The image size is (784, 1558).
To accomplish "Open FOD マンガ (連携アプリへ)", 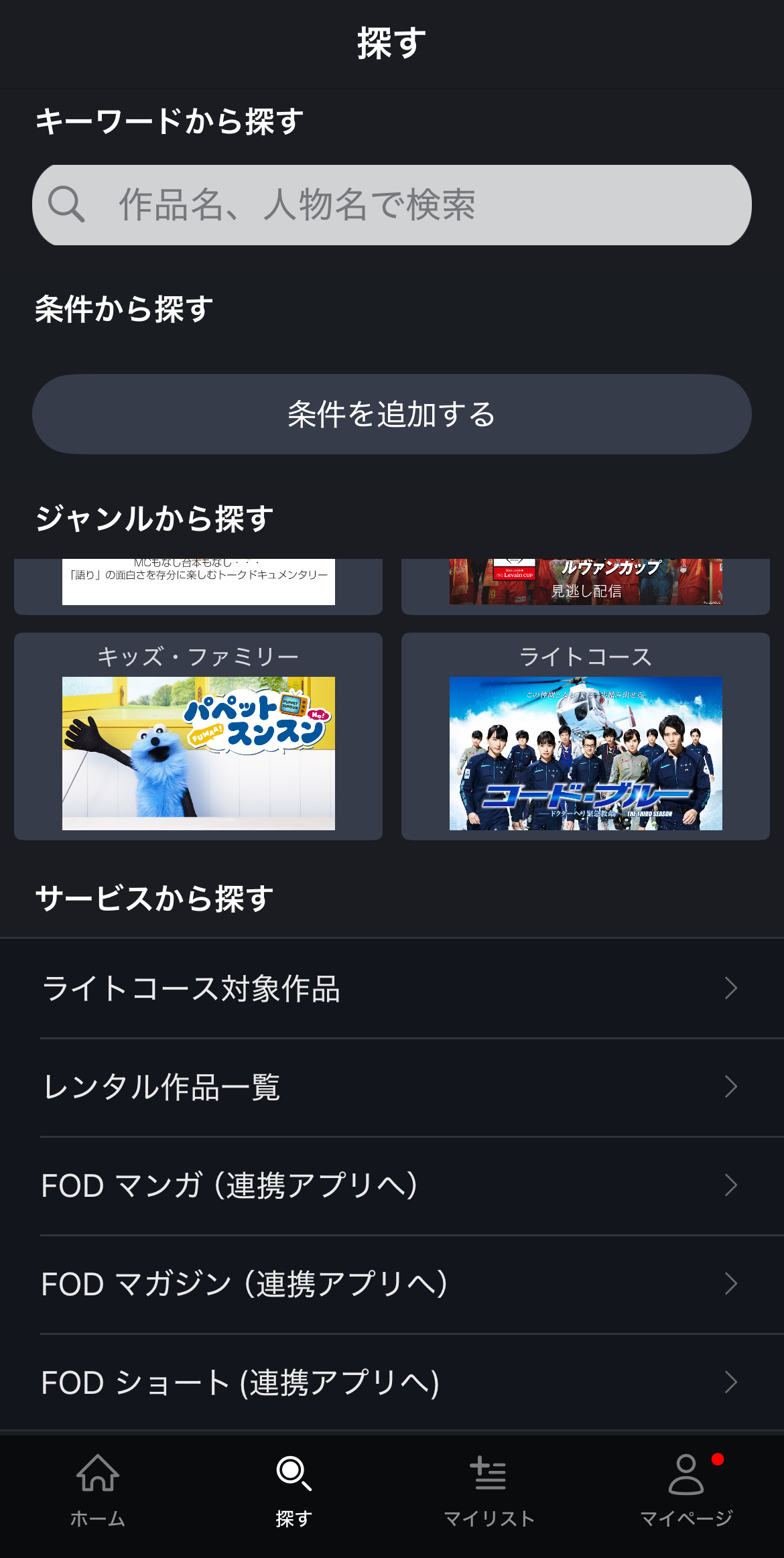I will click(391, 1185).
